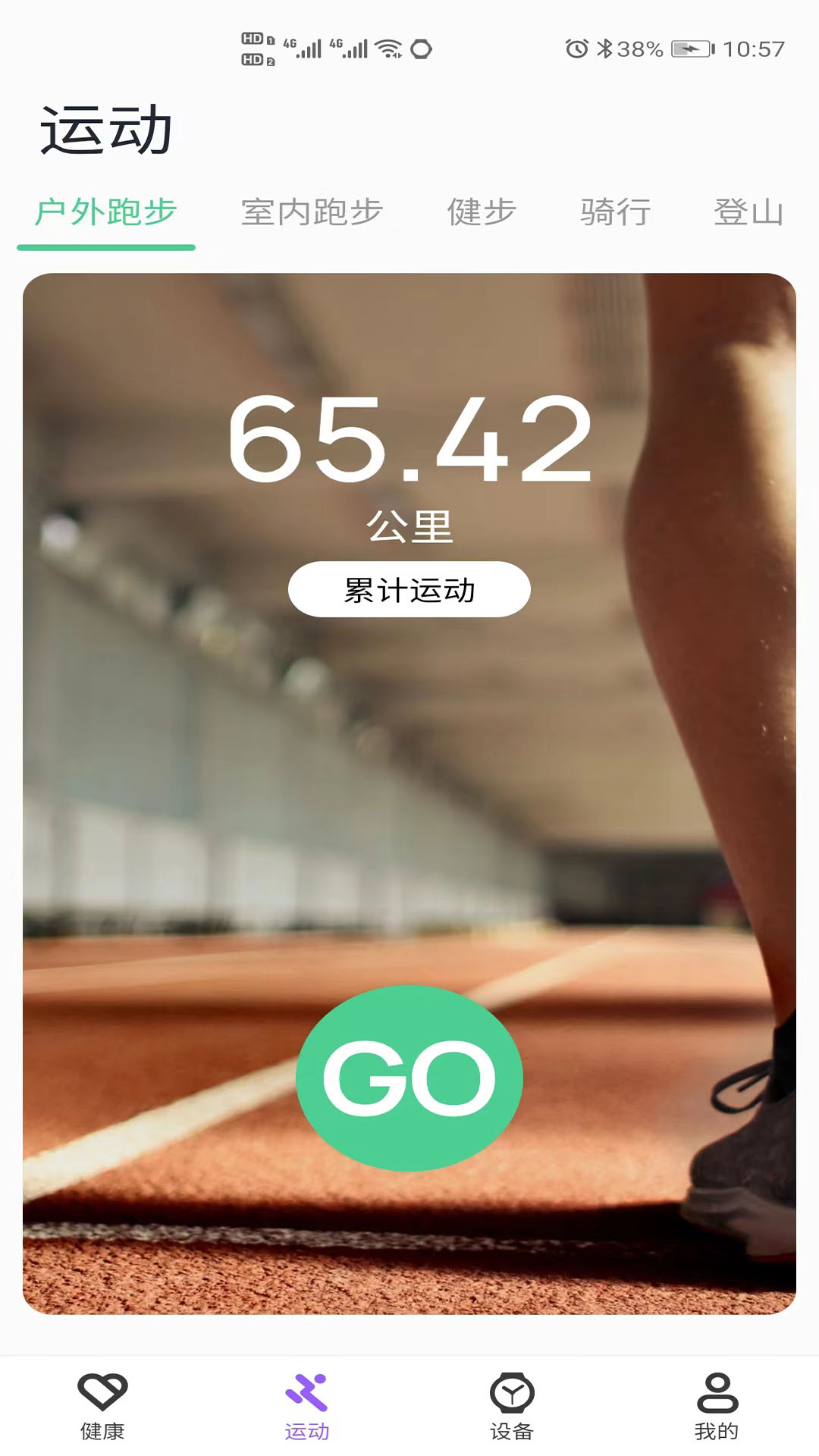Select the 健步 tab

482,212
